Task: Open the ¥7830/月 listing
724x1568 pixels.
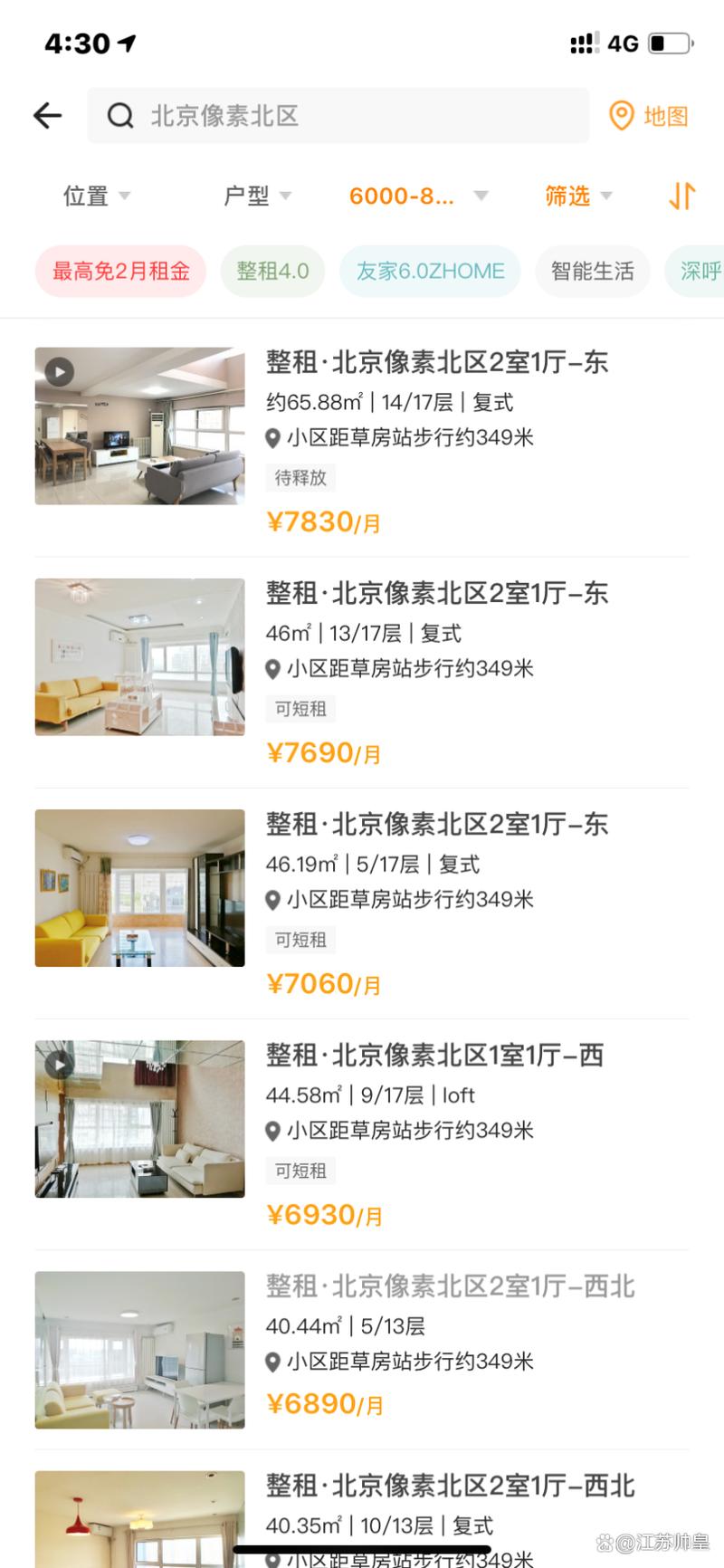Action: (362, 441)
